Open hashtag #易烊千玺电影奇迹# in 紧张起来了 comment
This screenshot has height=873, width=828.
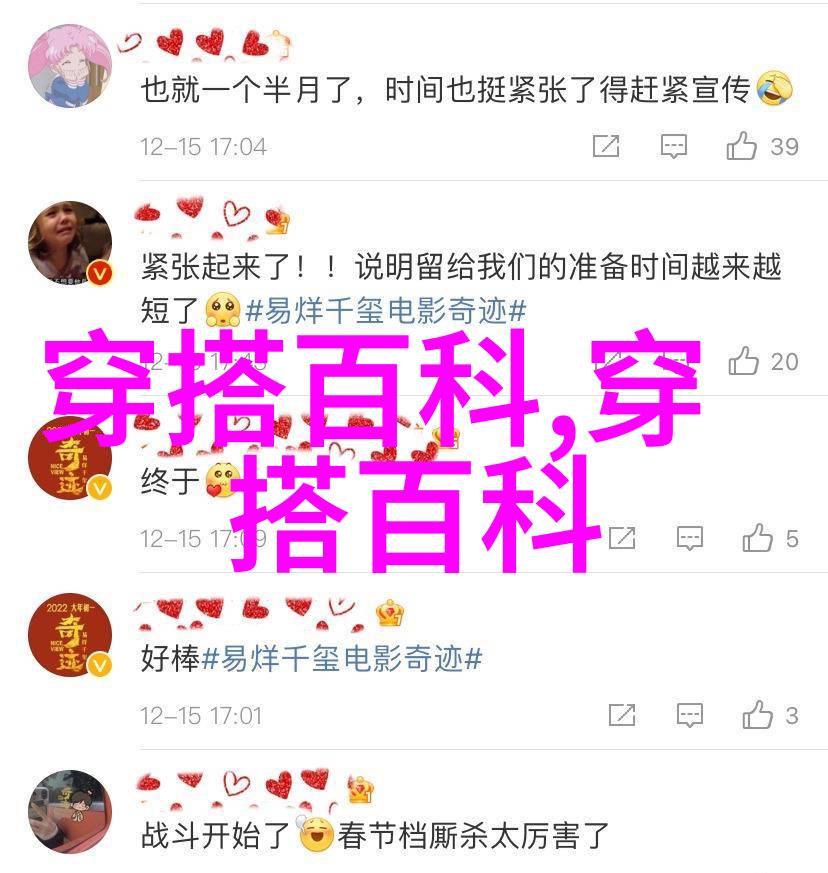384,311
